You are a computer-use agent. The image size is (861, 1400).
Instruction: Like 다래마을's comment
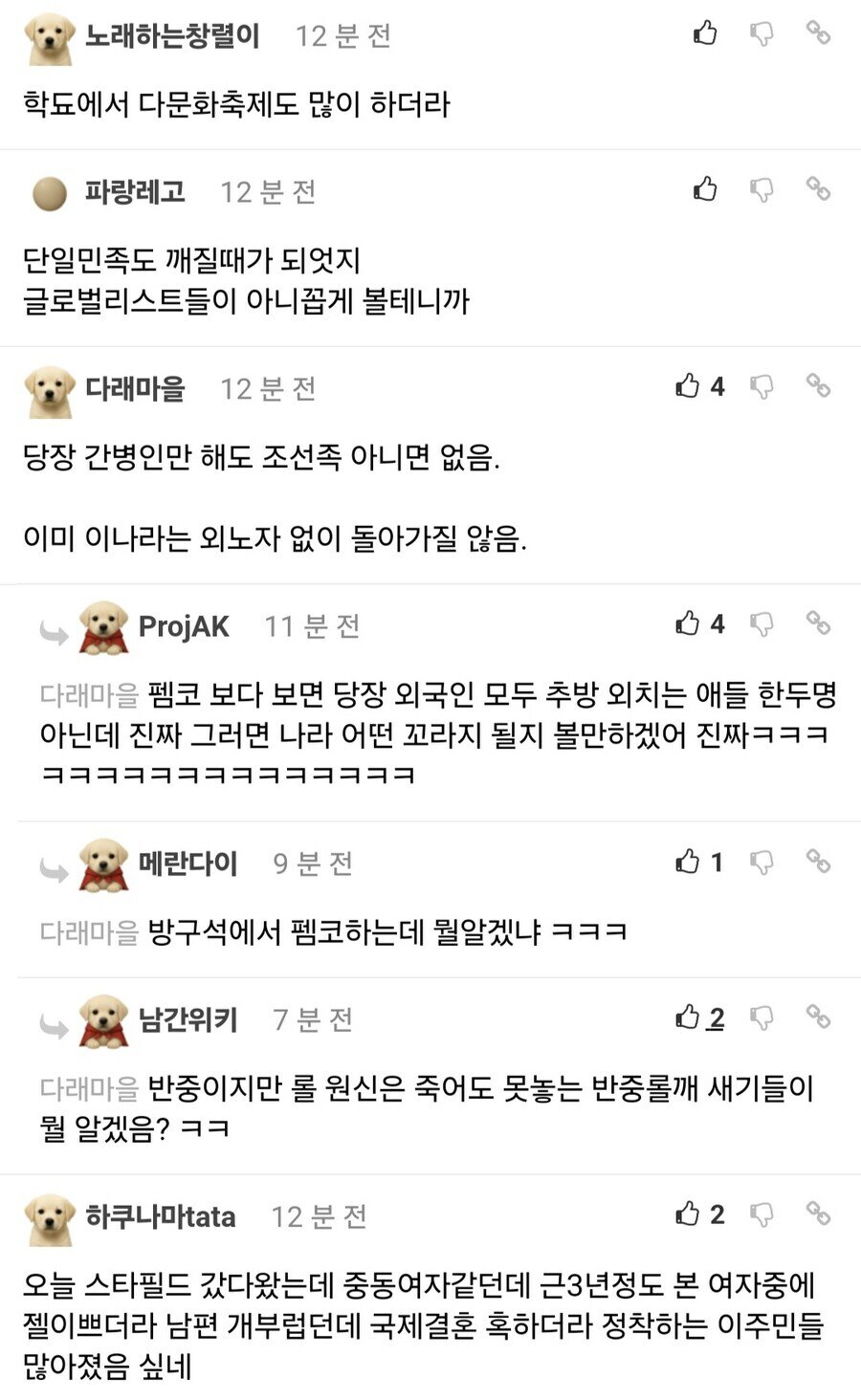[x=688, y=386]
